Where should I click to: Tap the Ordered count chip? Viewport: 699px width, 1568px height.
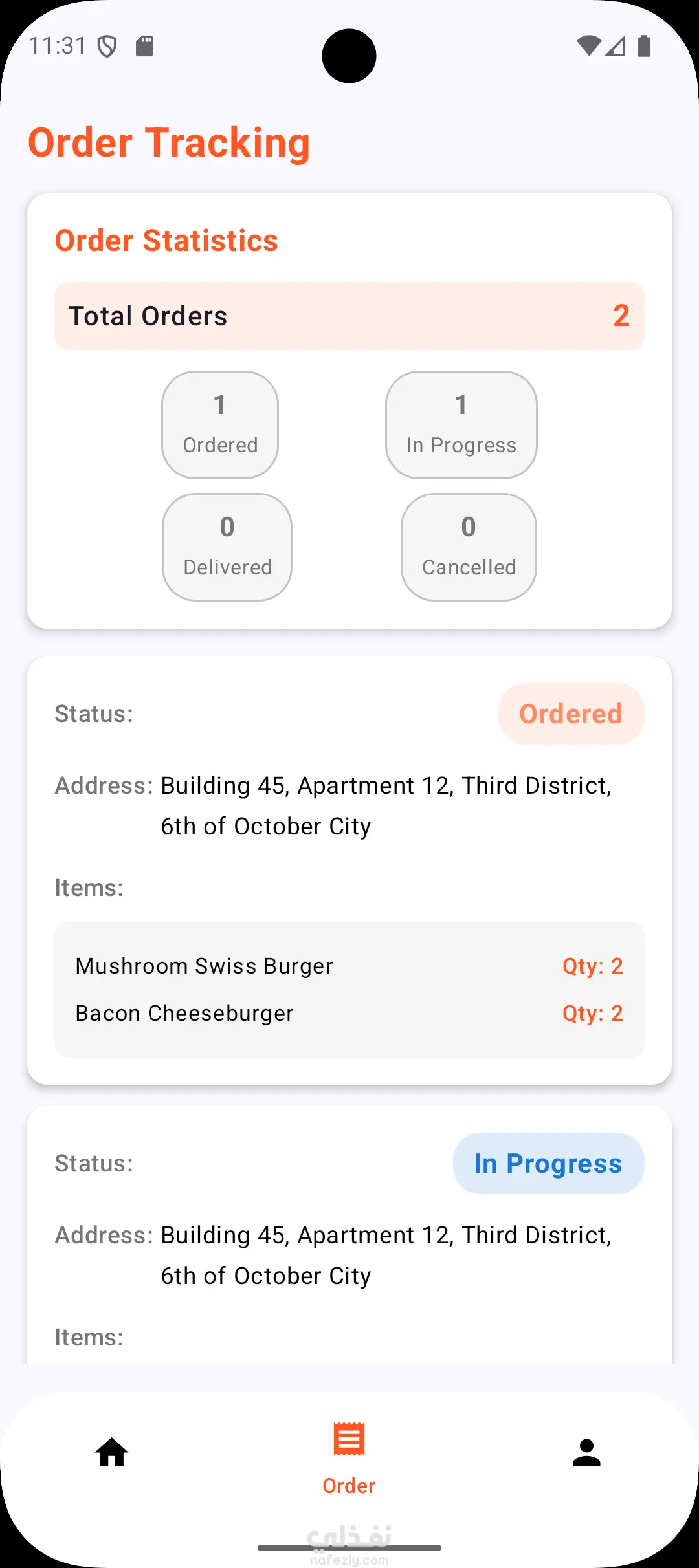[x=220, y=425]
